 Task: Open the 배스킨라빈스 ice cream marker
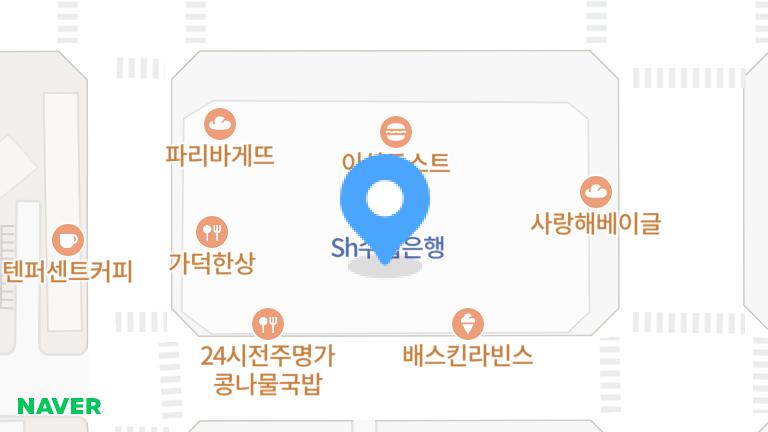pyautogui.click(x=468, y=324)
